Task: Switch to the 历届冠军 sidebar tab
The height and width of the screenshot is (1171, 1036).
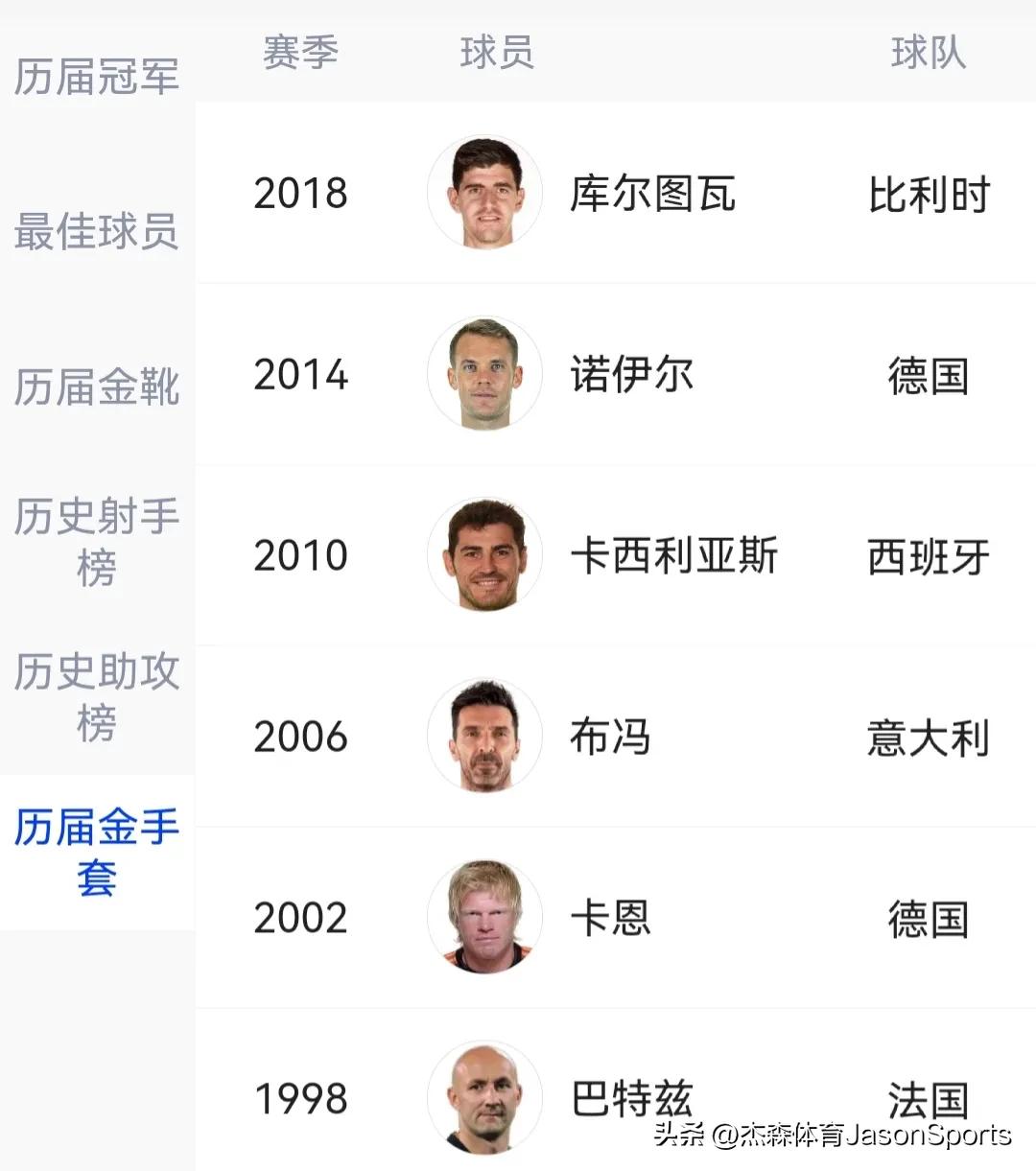Action: 96,77
